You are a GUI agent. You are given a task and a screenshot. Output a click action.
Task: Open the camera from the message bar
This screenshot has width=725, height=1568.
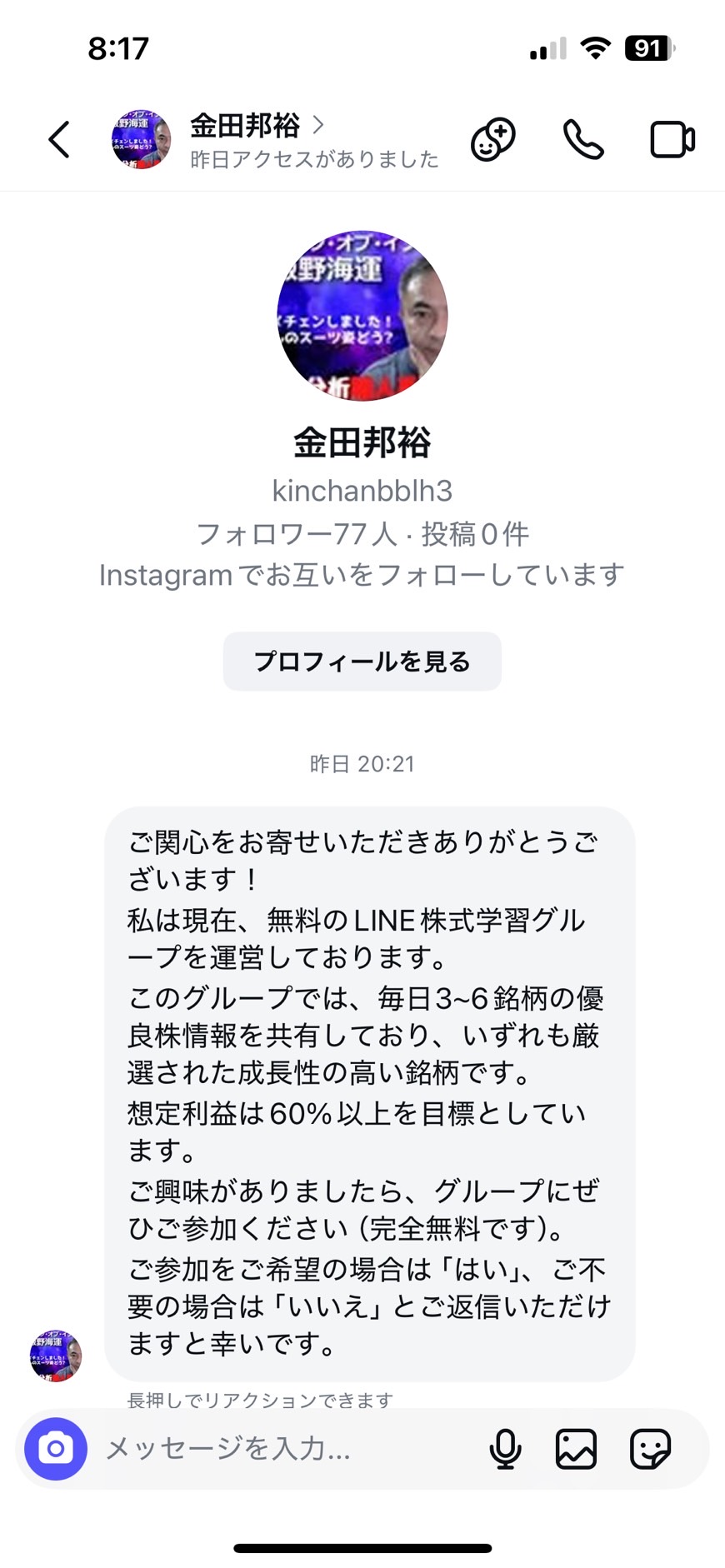[x=56, y=1449]
